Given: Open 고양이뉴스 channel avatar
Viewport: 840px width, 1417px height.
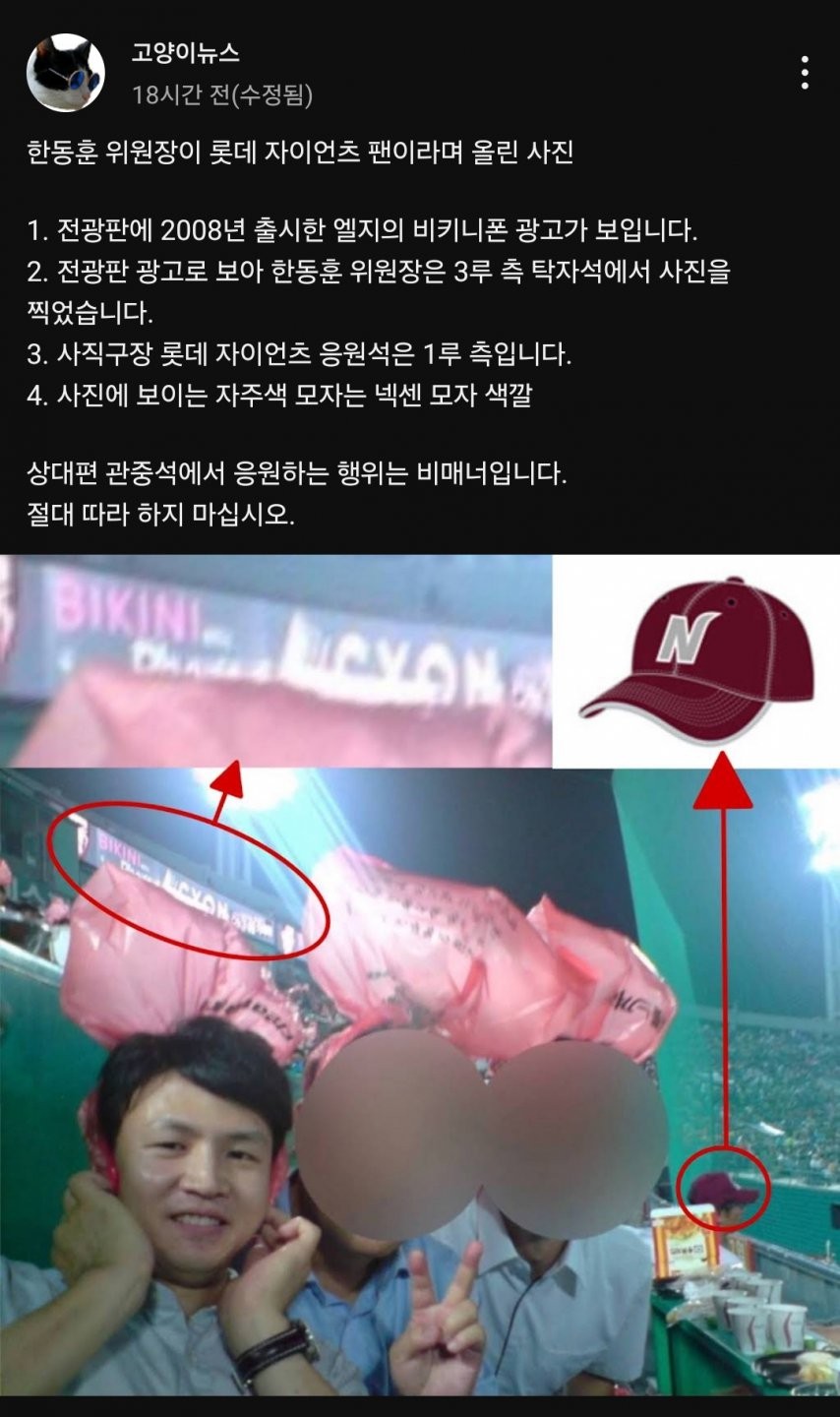Looking at the screenshot, I should (65, 73).
